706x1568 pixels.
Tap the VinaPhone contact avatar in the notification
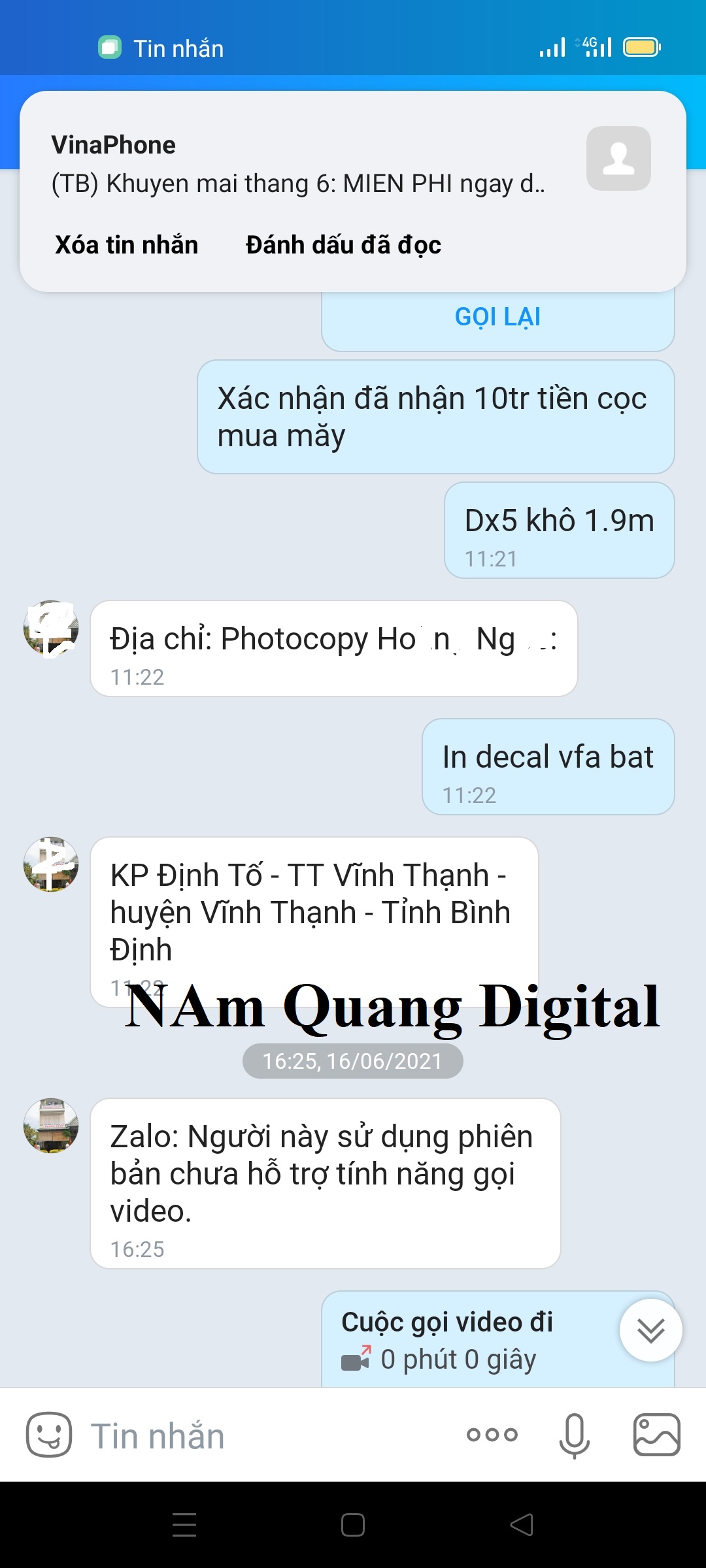pyautogui.click(x=620, y=159)
